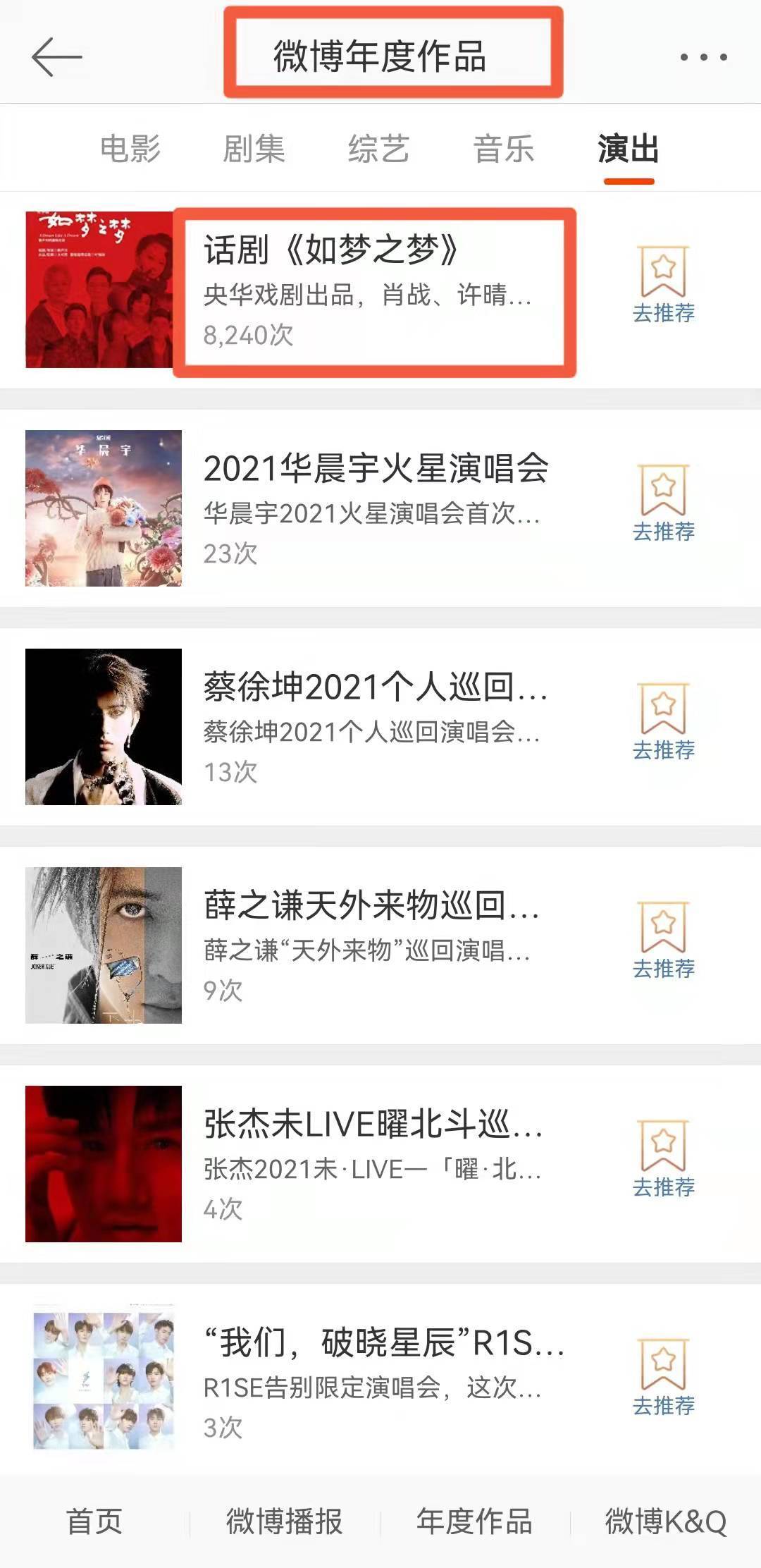Open 微博K&Q in bottom navigation
Image resolution: width=761 pixels, height=1568 pixels.
pyautogui.click(x=666, y=1521)
